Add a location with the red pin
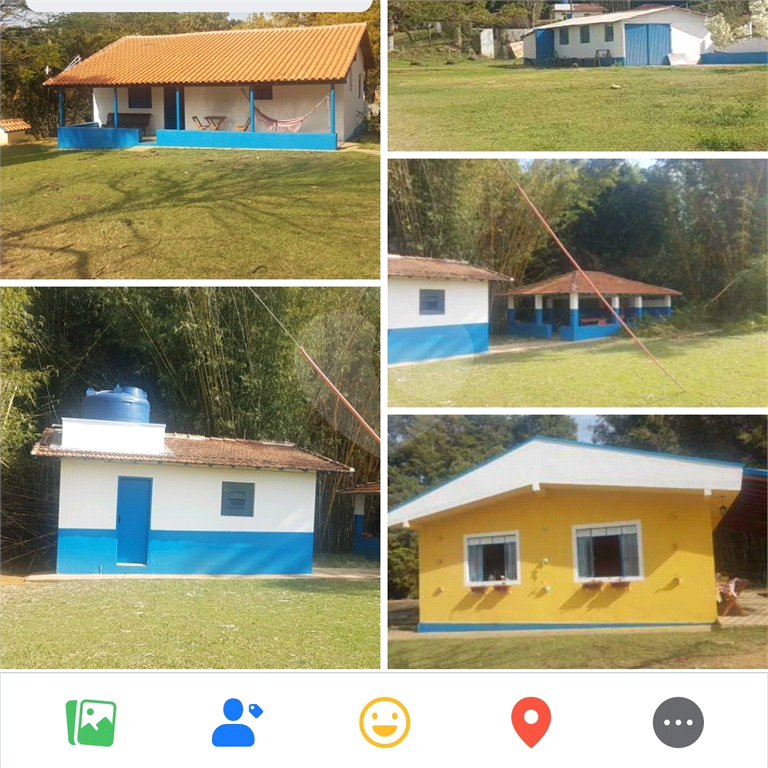The image size is (768, 768). (531, 722)
